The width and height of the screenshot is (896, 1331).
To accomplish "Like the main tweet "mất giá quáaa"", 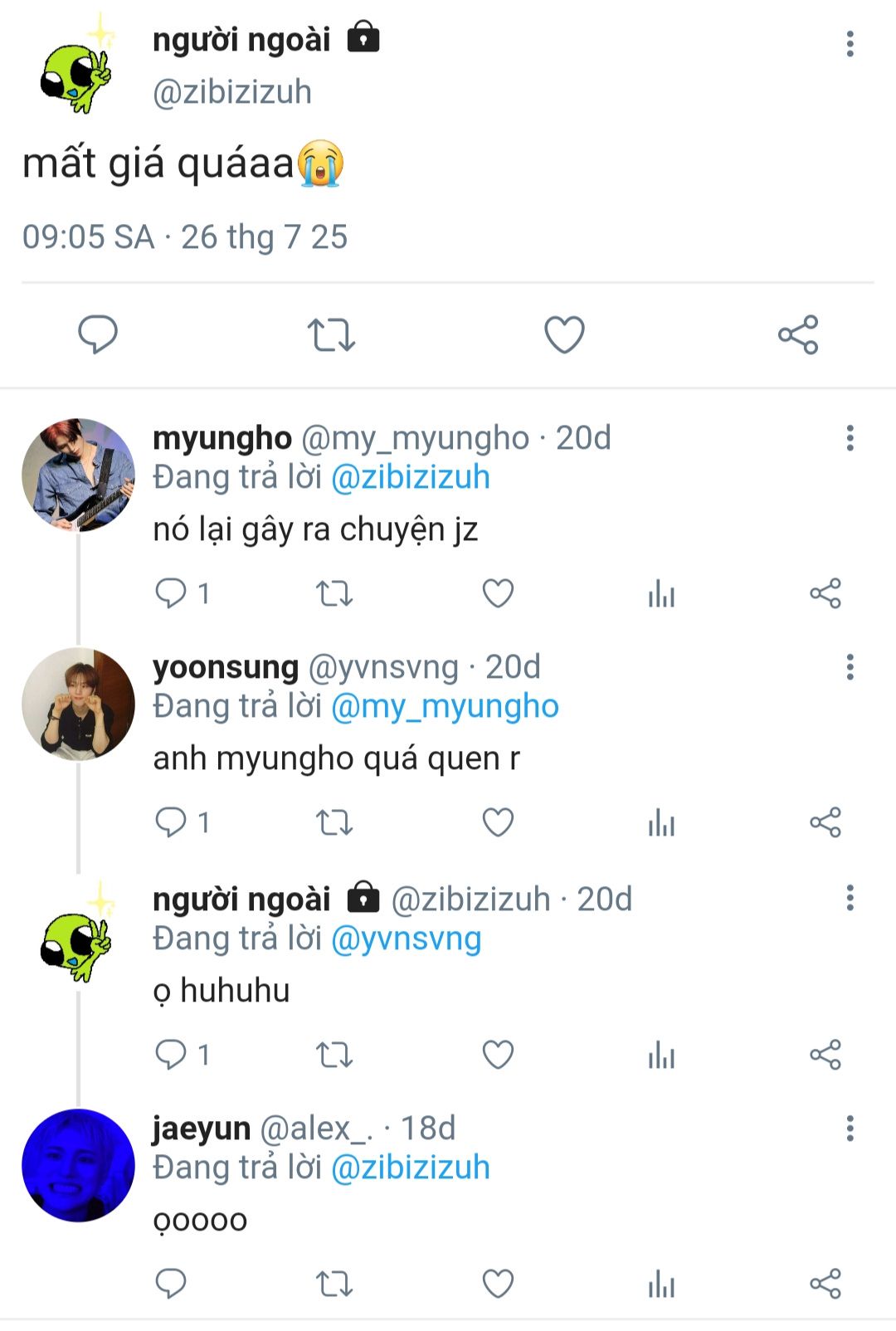I will pos(564,334).
